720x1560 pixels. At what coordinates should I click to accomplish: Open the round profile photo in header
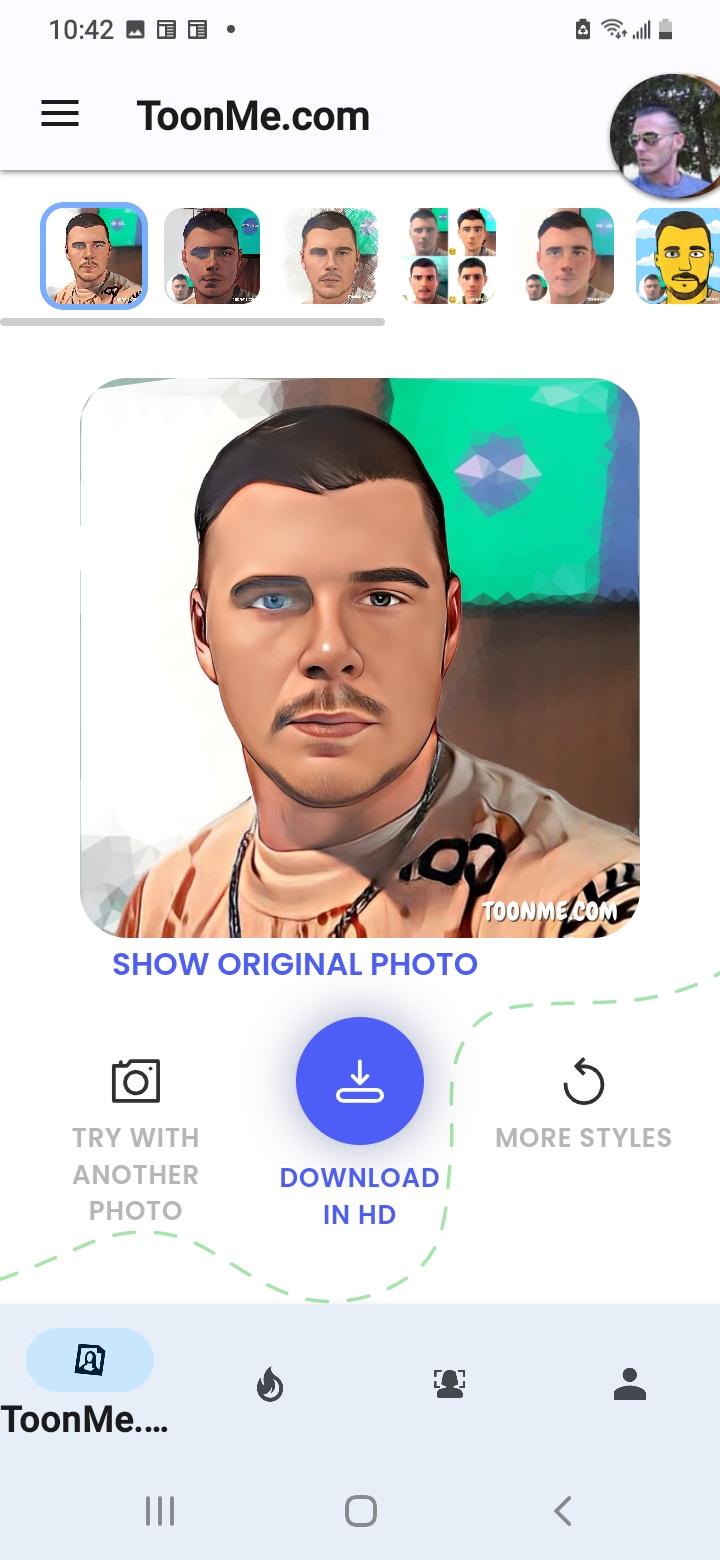point(667,135)
